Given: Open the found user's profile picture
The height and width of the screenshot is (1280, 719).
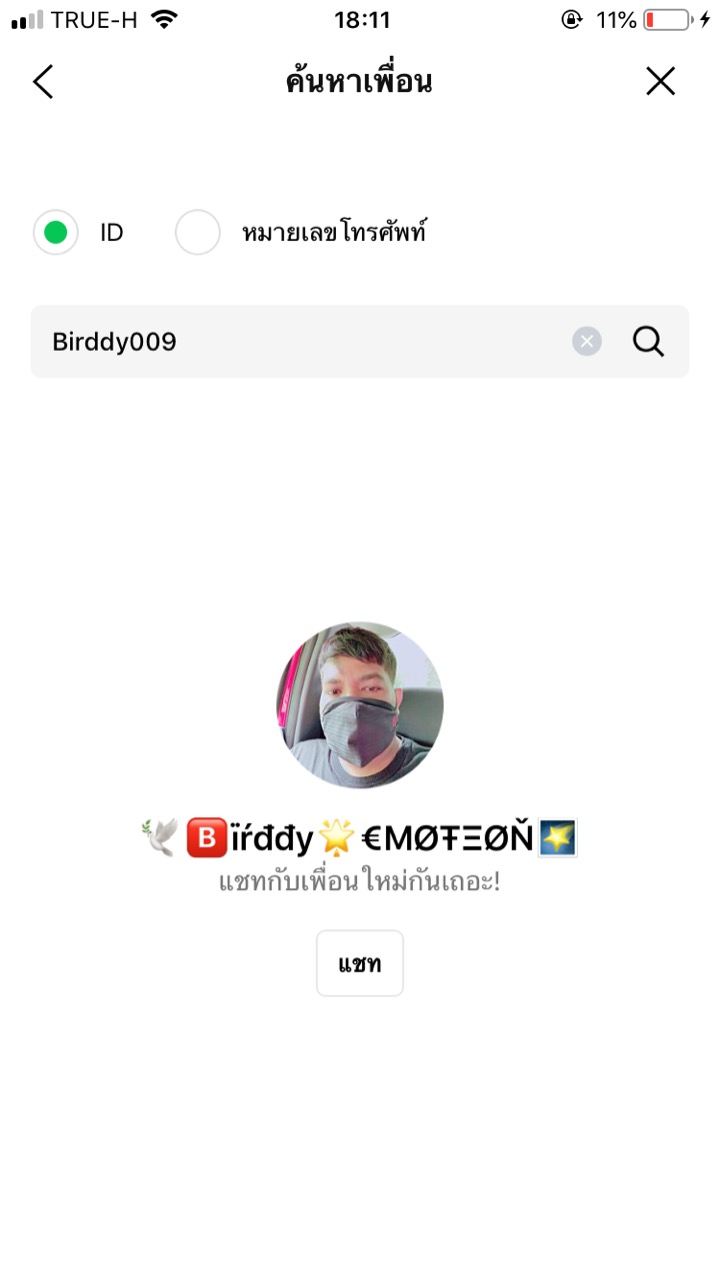Looking at the screenshot, I should coord(360,705).
